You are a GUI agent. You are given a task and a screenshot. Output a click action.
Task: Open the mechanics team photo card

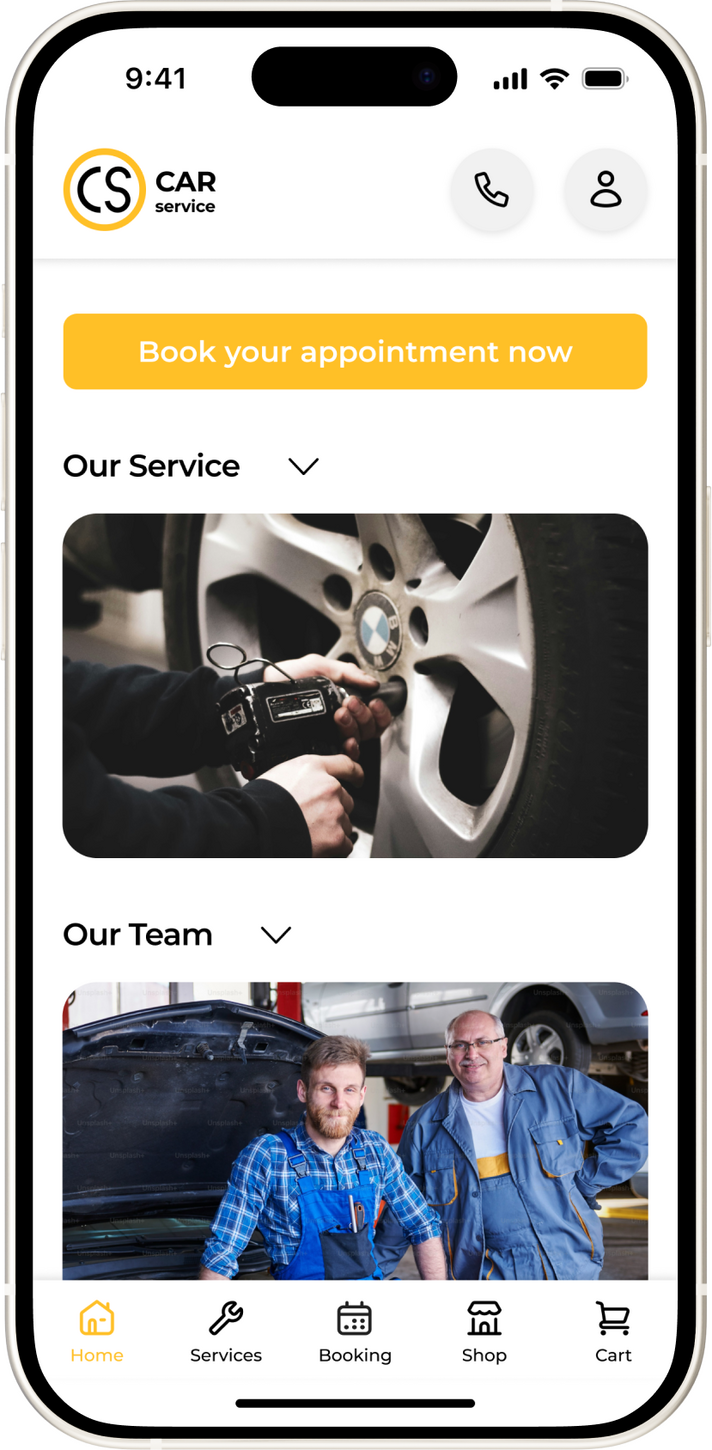click(x=355, y=1130)
